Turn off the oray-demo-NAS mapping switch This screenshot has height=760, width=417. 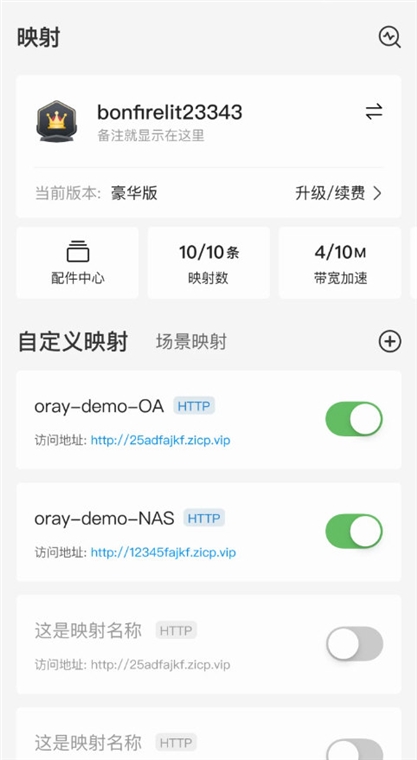point(354,531)
